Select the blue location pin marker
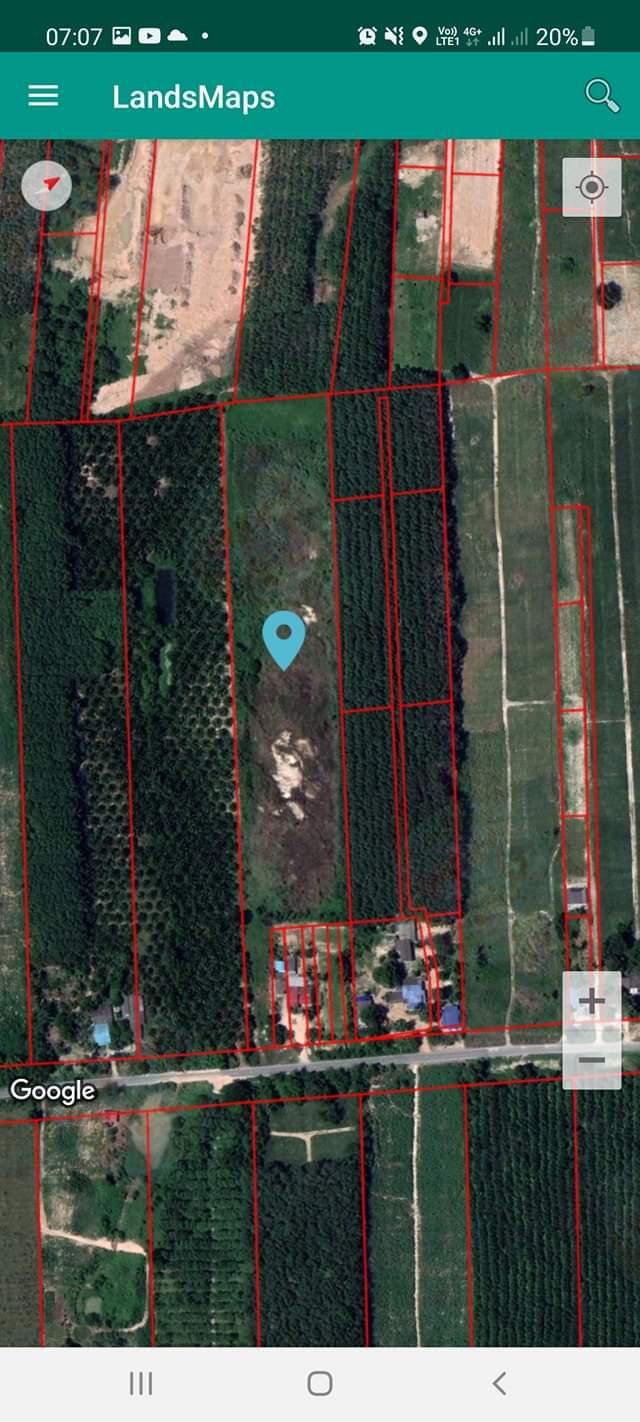Viewport: 640px width, 1422px height. (284, 640)
